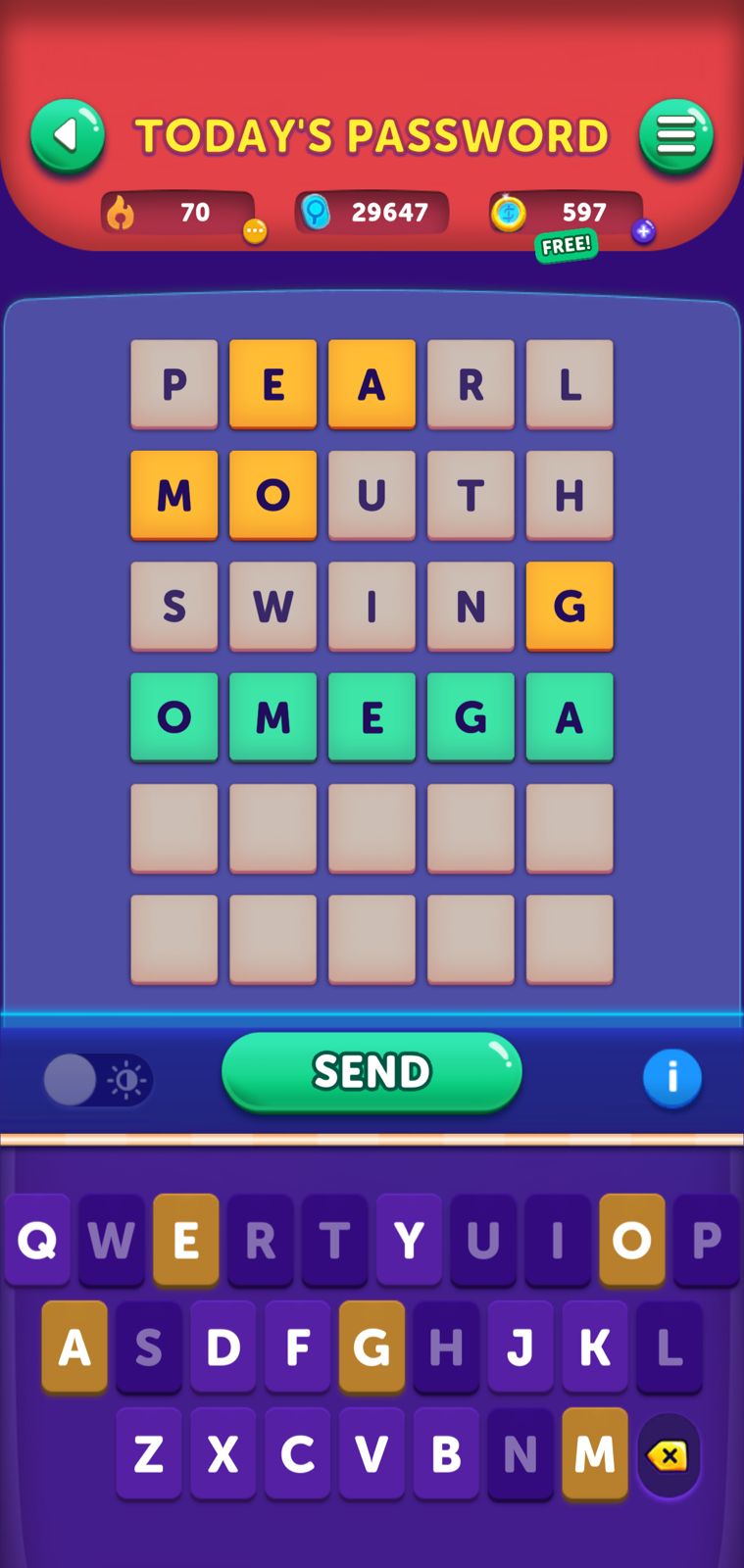
Task: Tap the V key
Action: pyautogui.click(x=372, y=1454)
